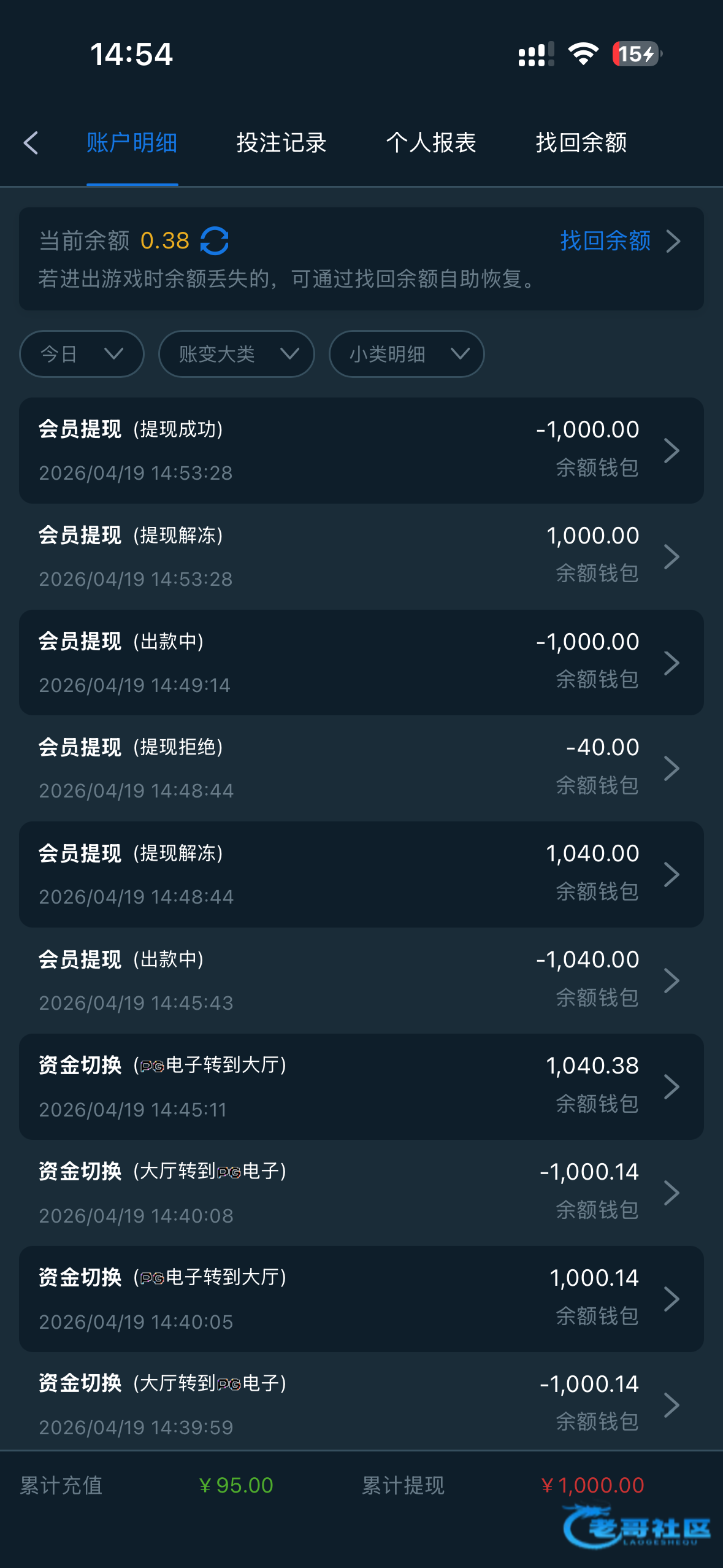723x1568 pixels.
Task: Expand the 小类明细 filter dropdown
Action: [x=407, y=354]
